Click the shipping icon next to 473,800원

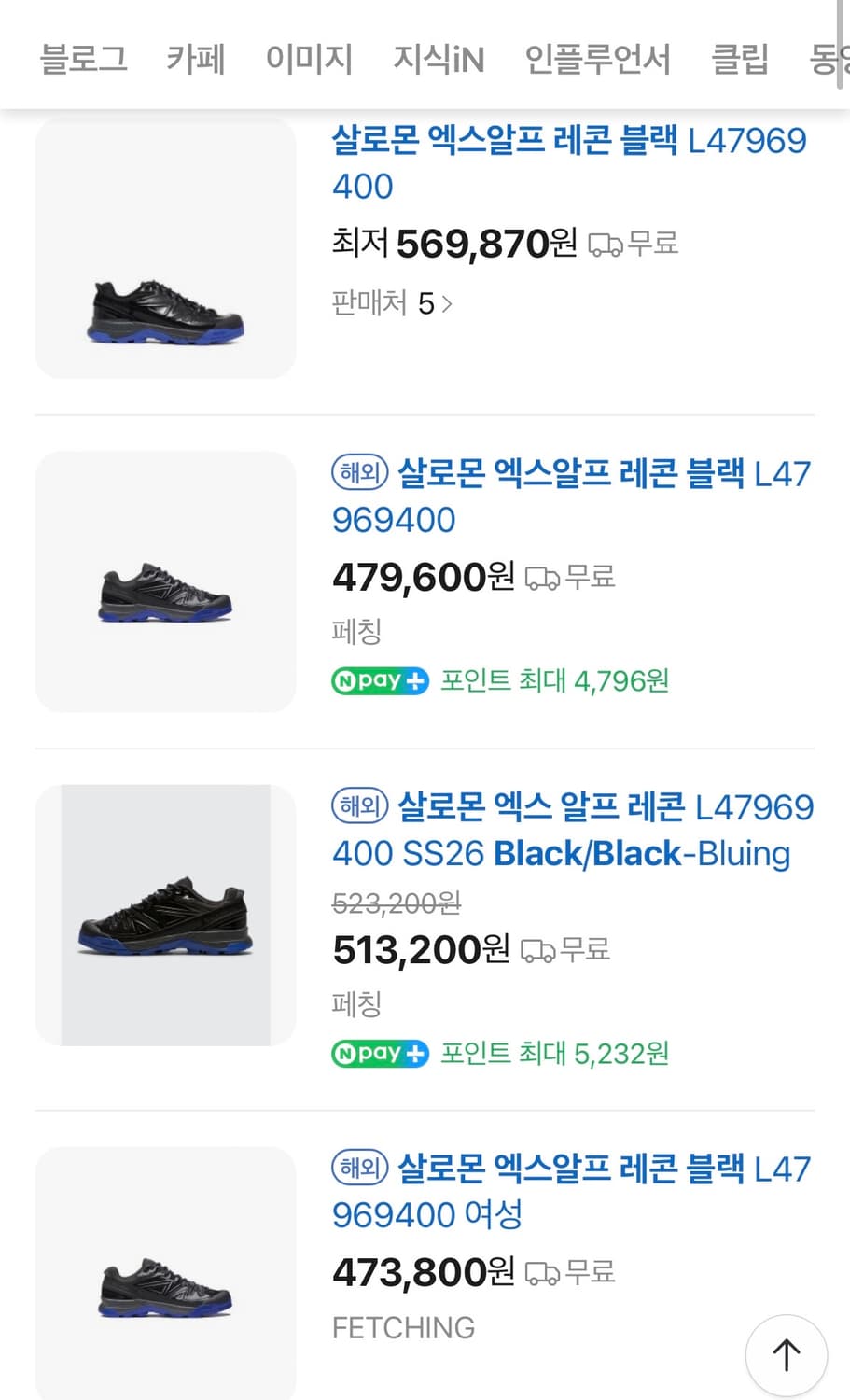(x=541, y=1271)
